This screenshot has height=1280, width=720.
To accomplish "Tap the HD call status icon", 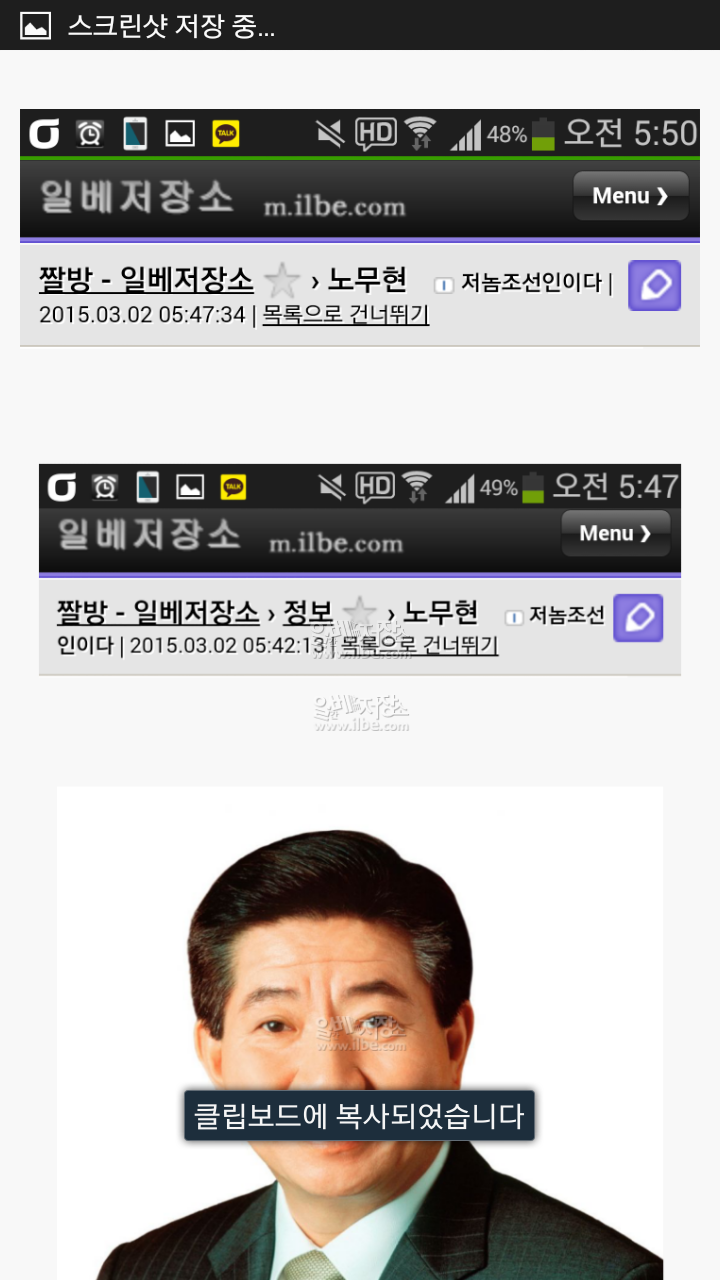I will (376, 131).
